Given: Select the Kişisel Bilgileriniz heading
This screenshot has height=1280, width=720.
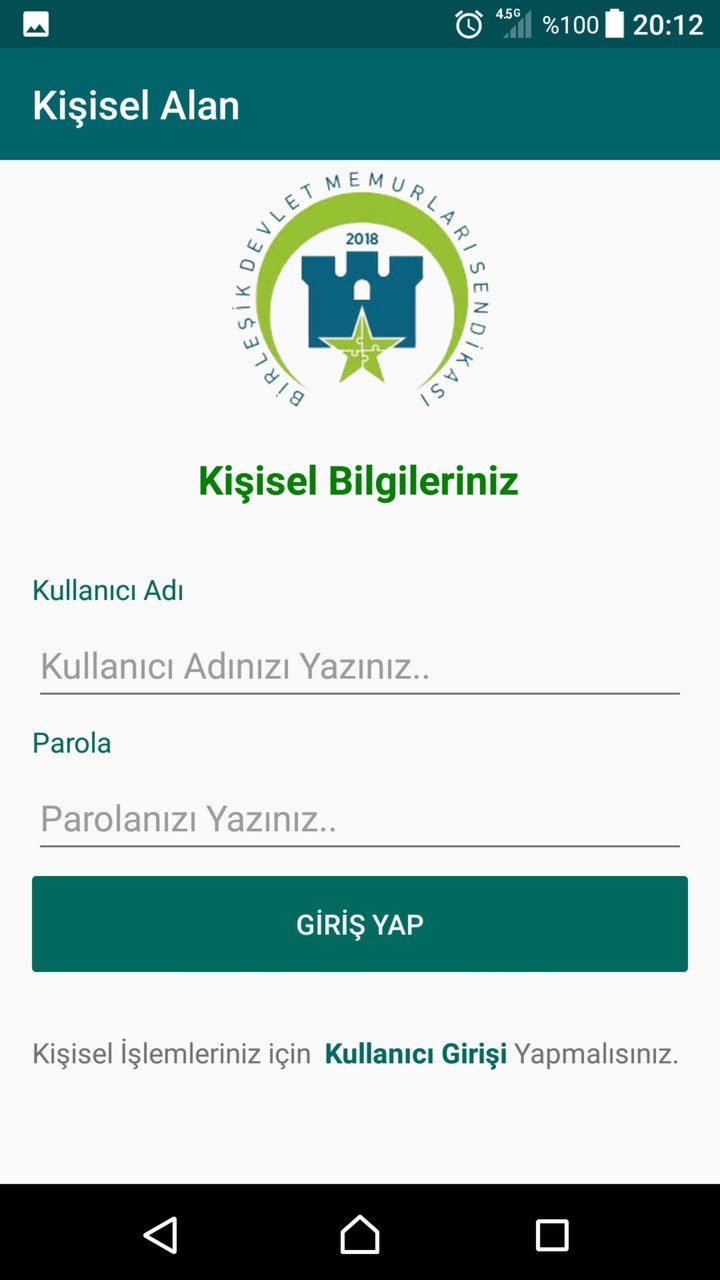Looking at the screenshot, I should coord(360,482).
